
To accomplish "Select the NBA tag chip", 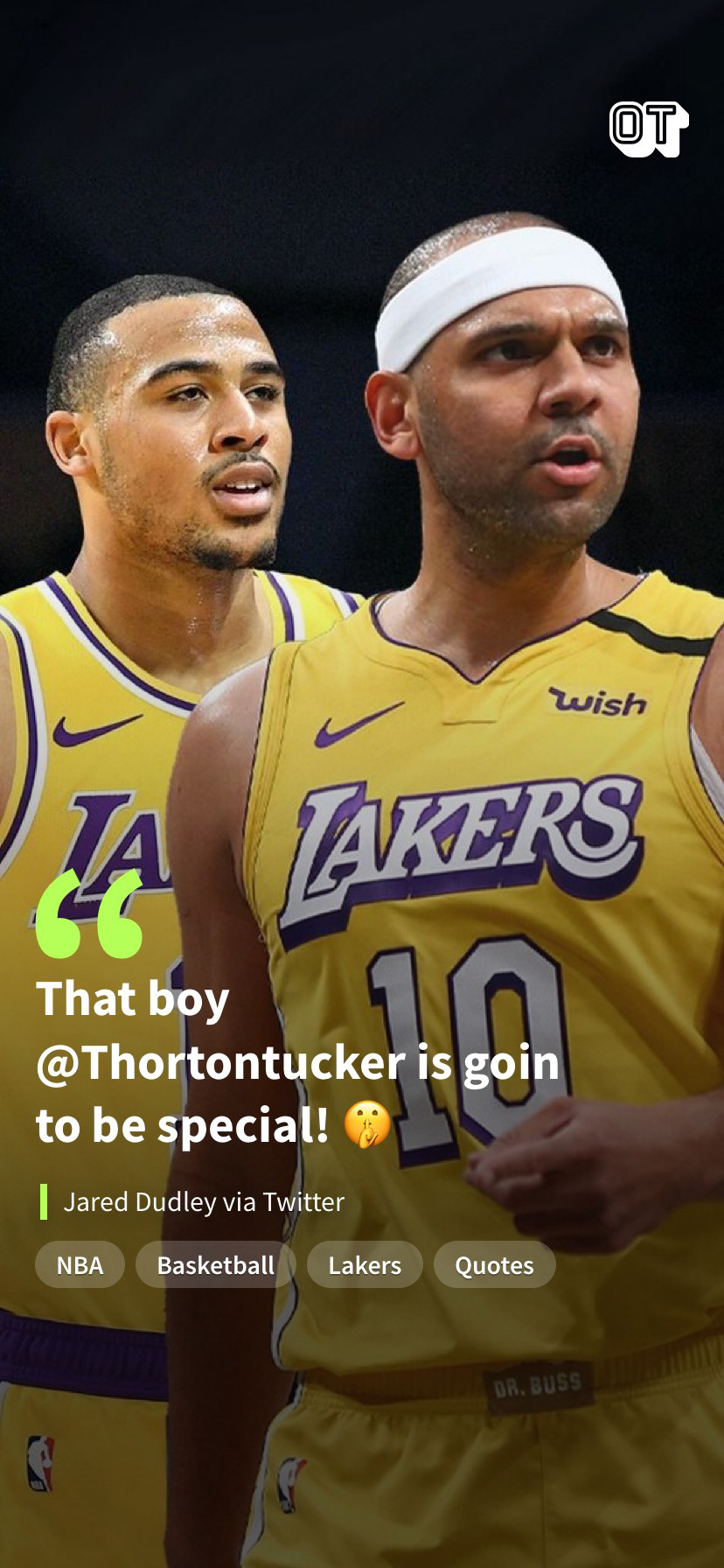I will click(80, 1265).
